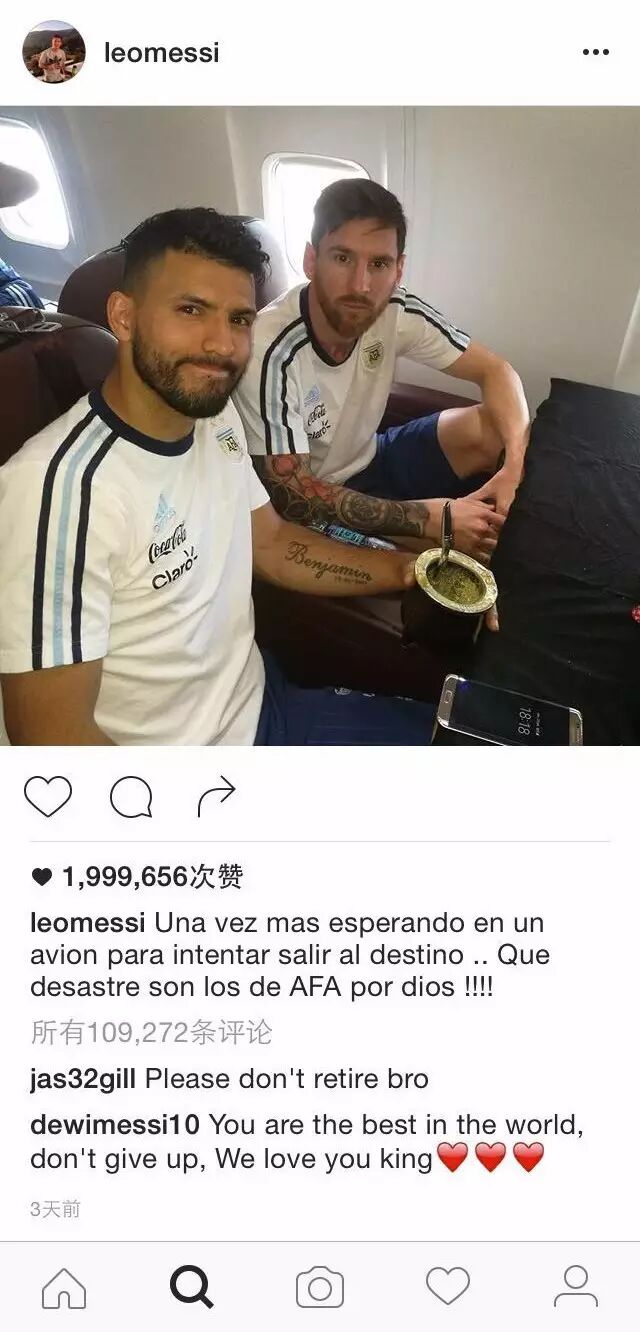
Task: Open the post photo
Action: pos(320,425)
